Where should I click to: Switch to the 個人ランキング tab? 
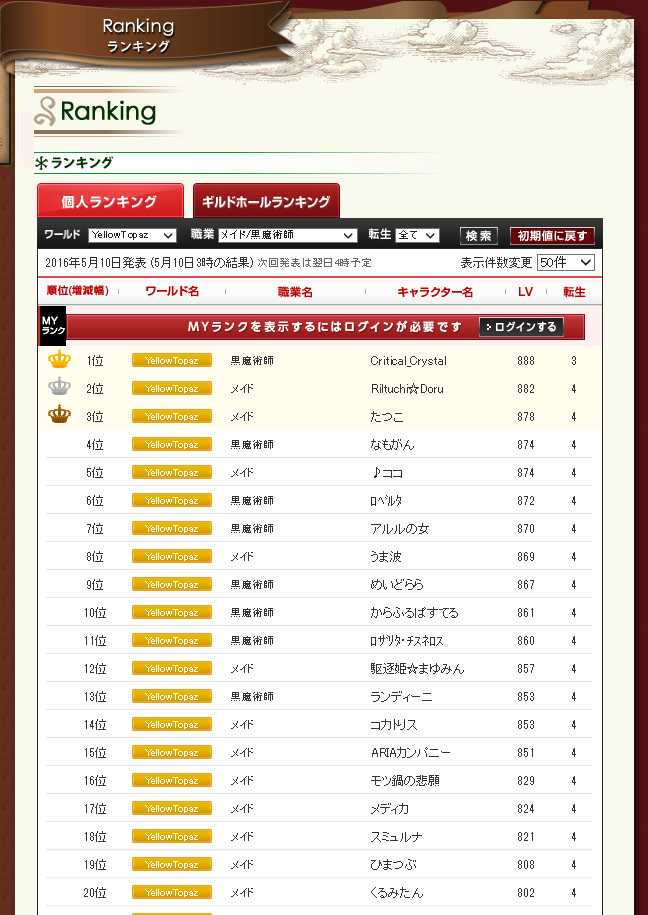110,201
